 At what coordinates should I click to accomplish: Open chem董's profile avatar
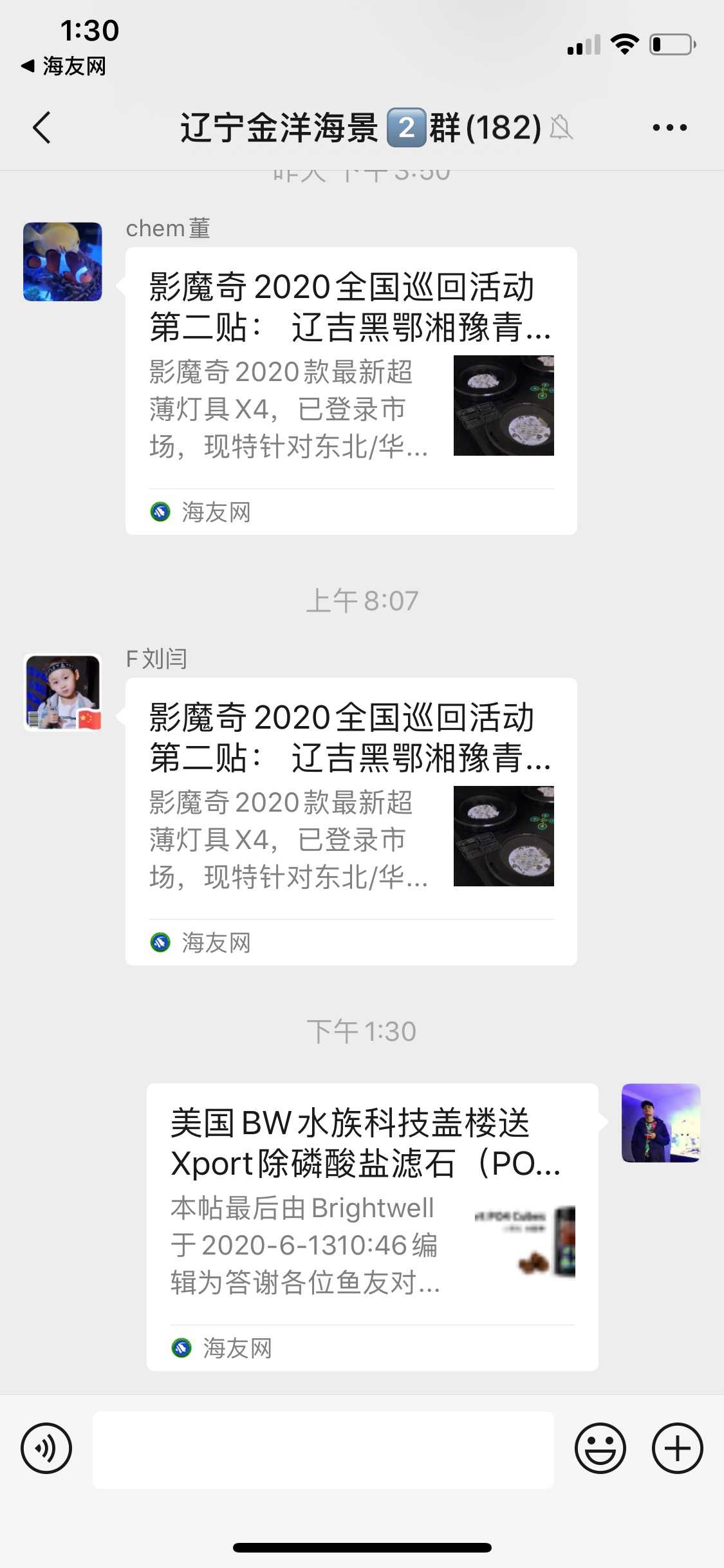62,261
